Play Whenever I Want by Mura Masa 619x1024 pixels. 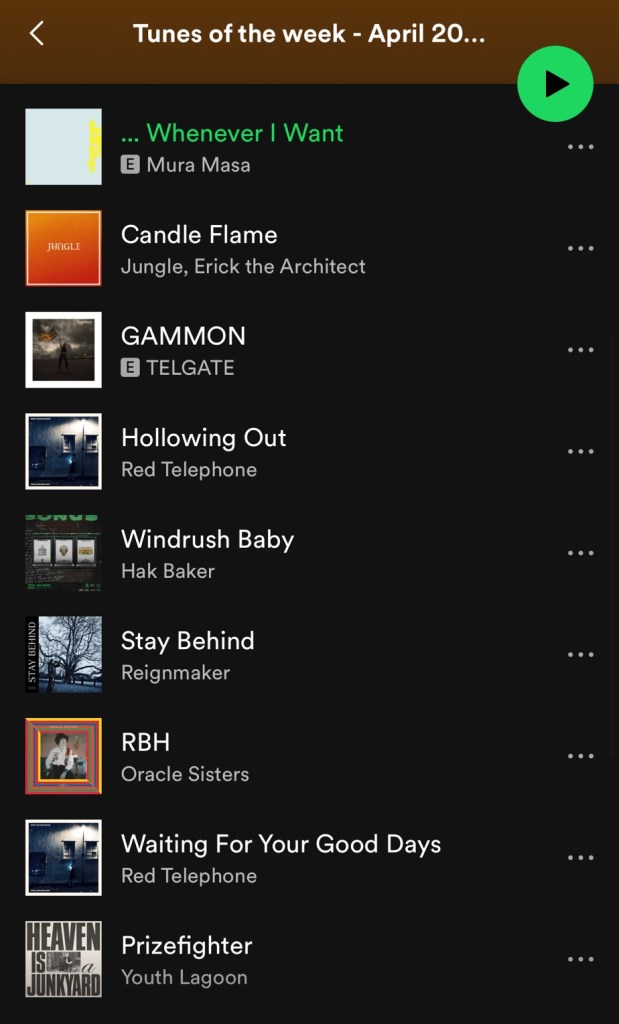click(245, 134)
